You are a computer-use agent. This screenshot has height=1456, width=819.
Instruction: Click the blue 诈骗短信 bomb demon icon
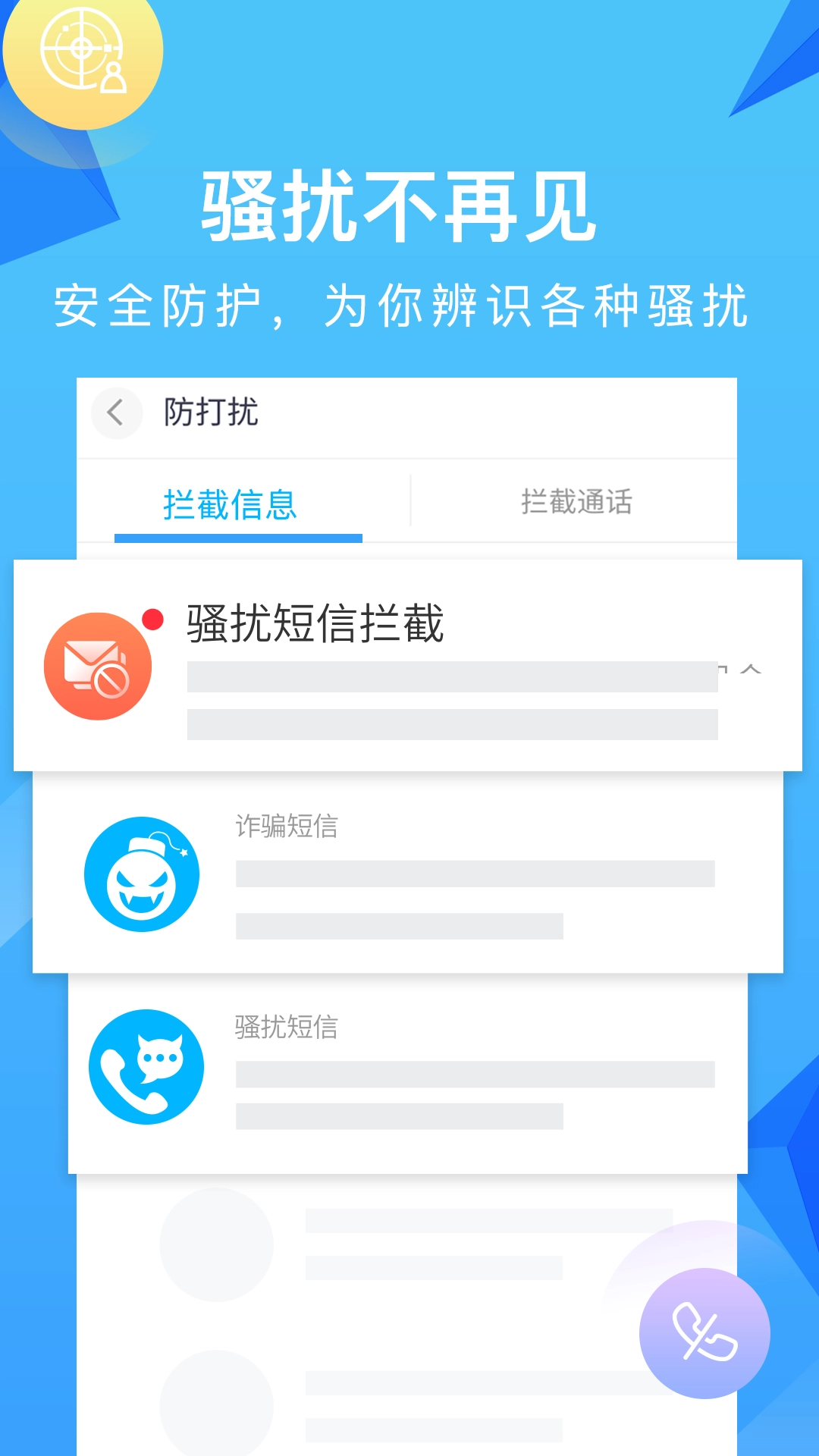point(140,874)
